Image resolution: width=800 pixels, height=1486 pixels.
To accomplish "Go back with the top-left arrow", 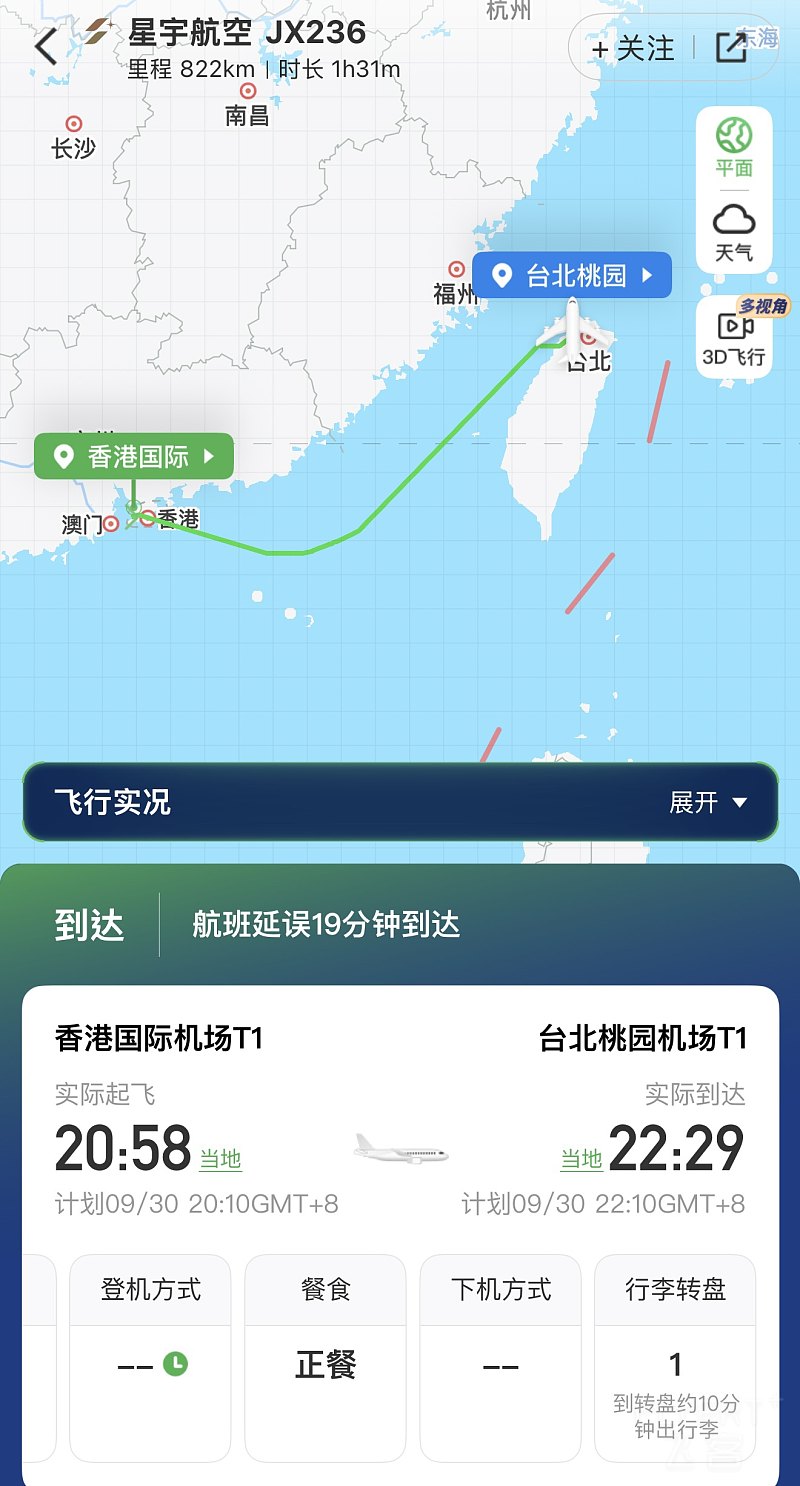I will 46,47.
